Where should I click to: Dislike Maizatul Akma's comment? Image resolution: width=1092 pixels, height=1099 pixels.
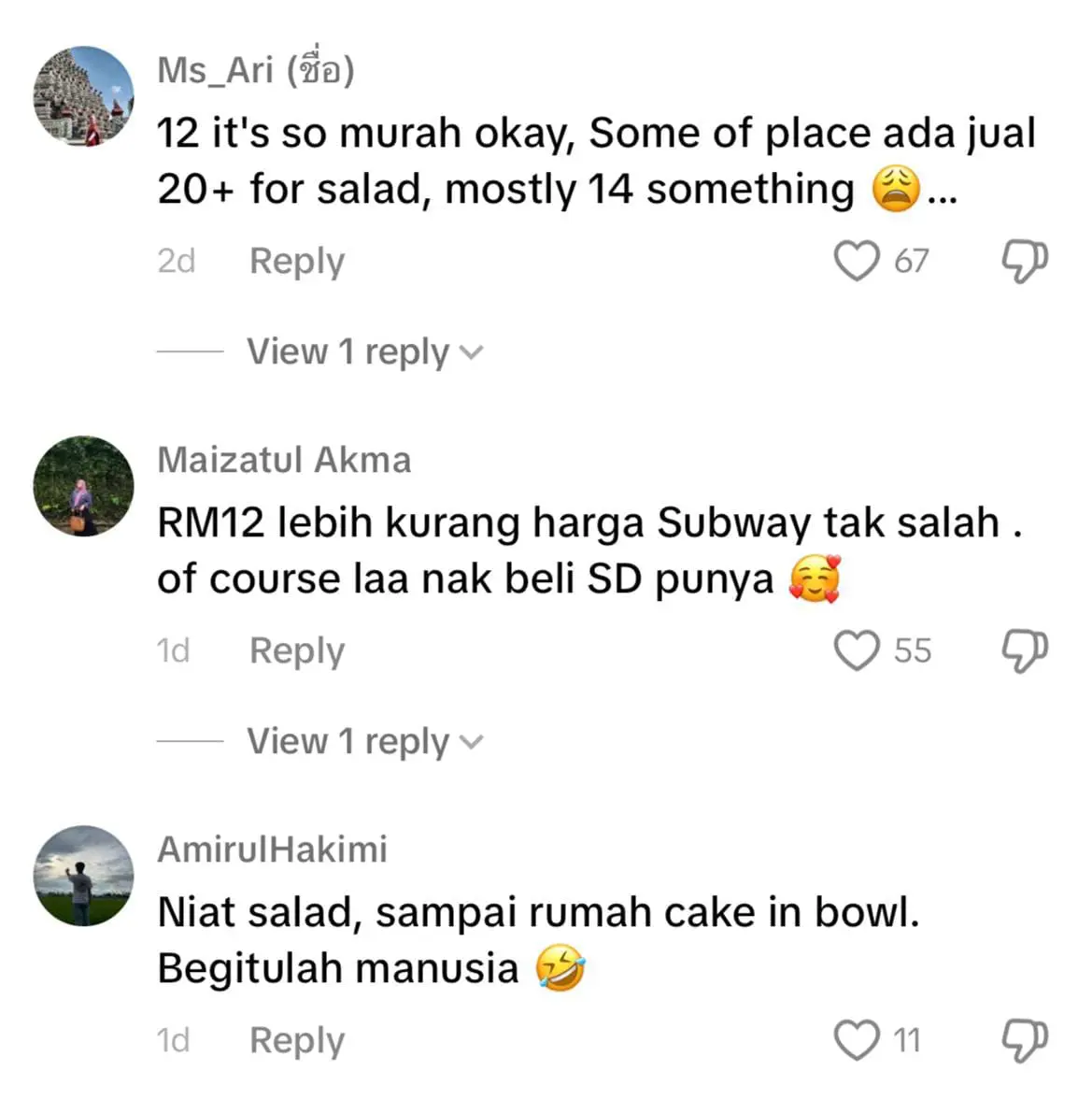click(1024, 650)
